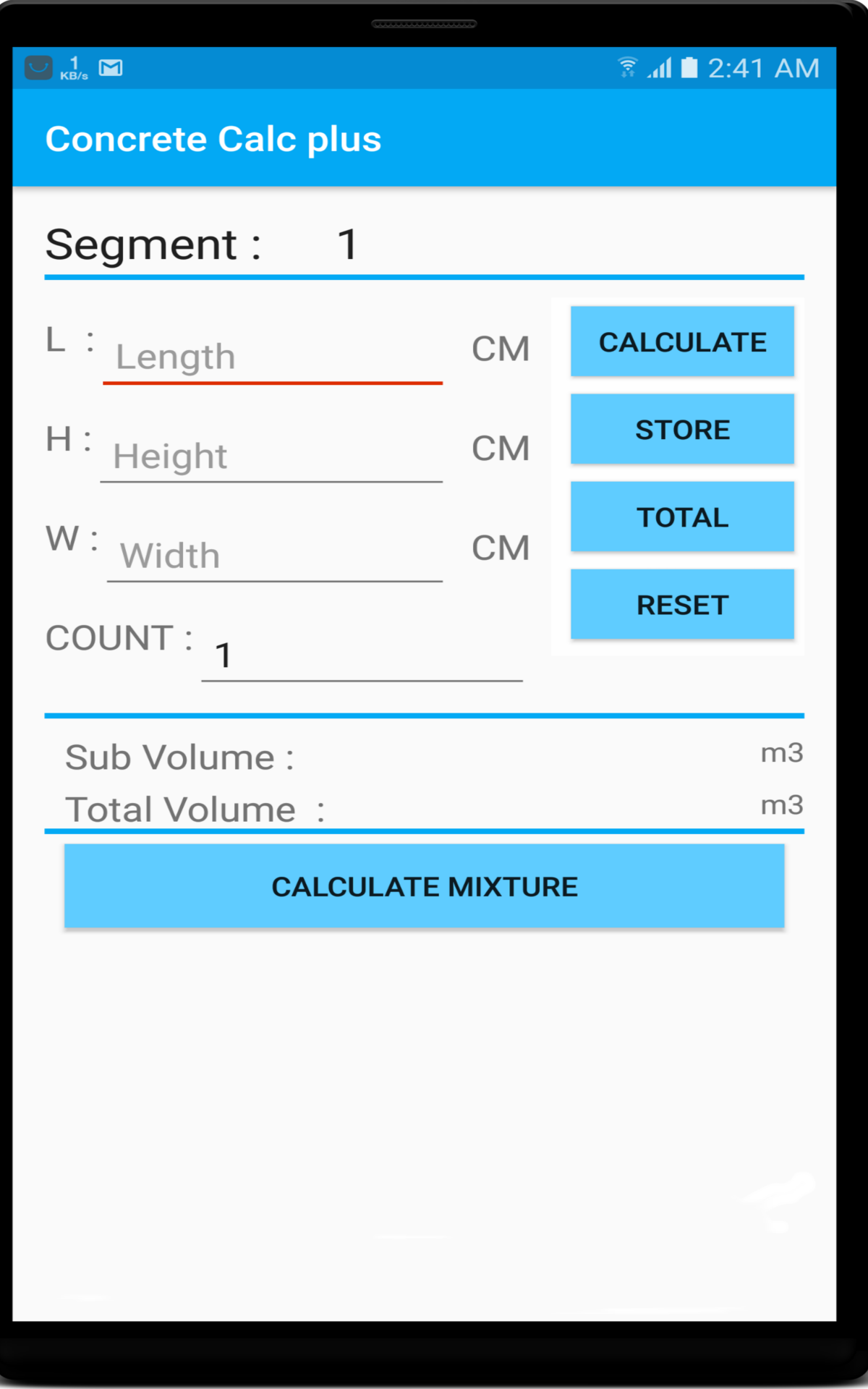Screen dimensions: 868x1389
Task: Check the Wi-Fi status icon
Action: [x=628, y=67]
